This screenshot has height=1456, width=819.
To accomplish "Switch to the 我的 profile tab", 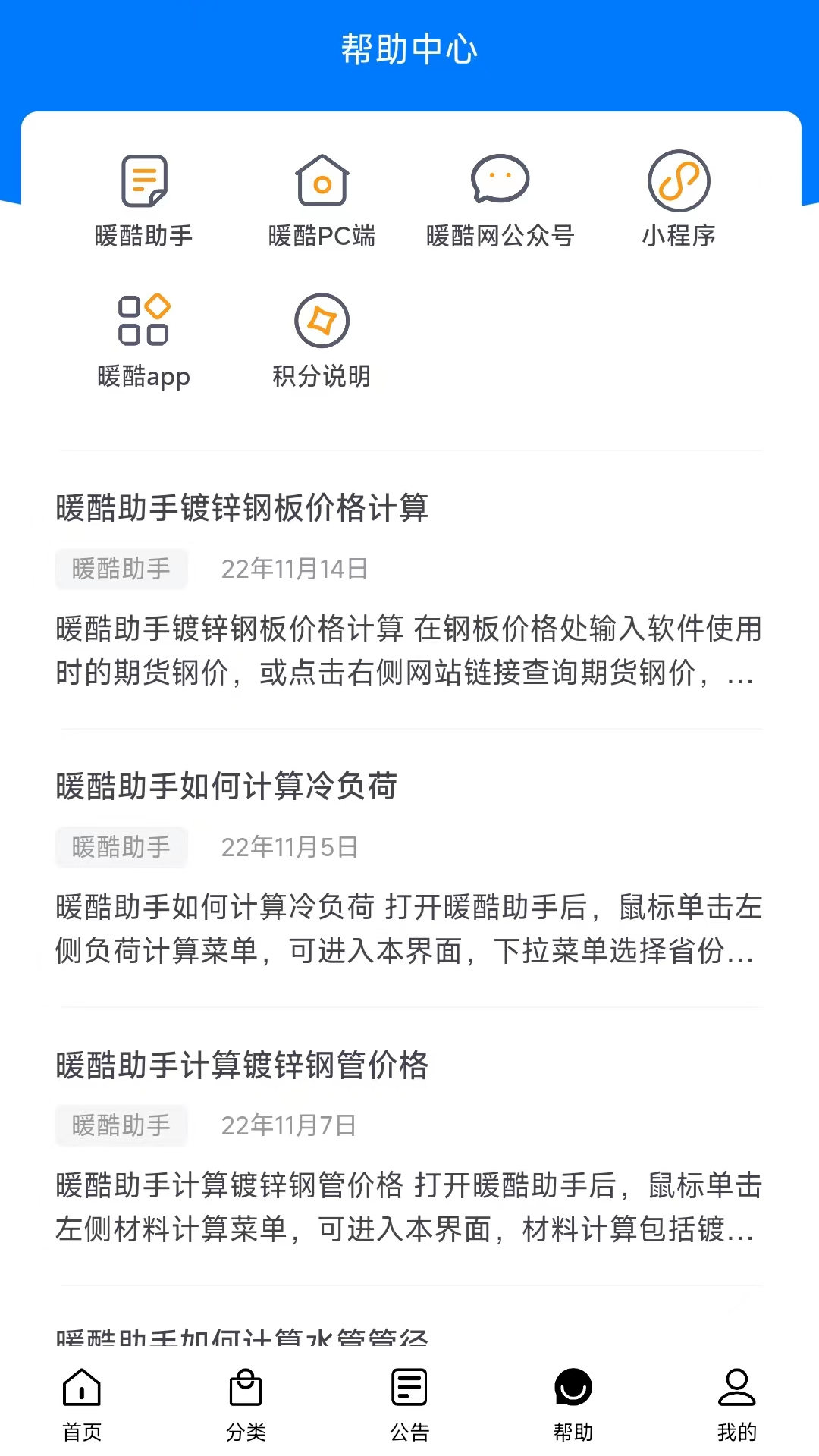I will tap(736, 1403).
